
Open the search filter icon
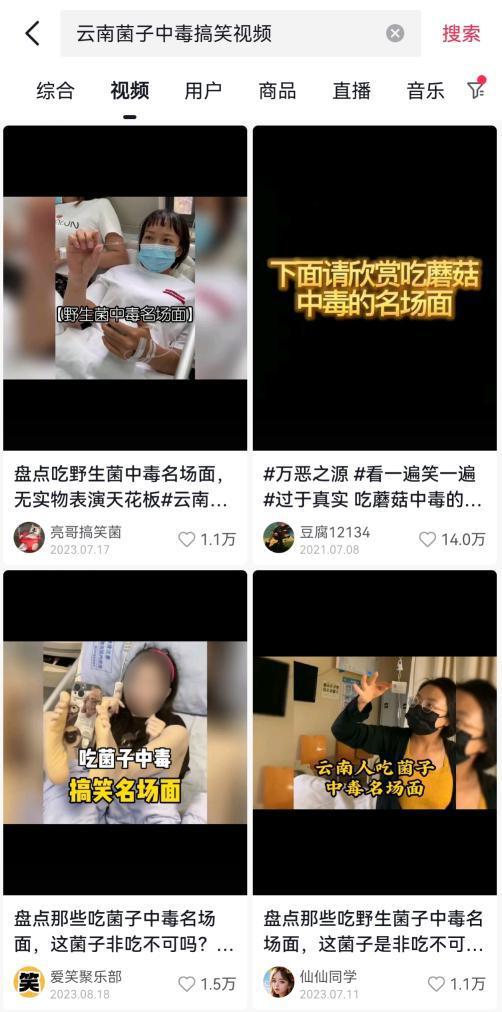pos(476,90)
